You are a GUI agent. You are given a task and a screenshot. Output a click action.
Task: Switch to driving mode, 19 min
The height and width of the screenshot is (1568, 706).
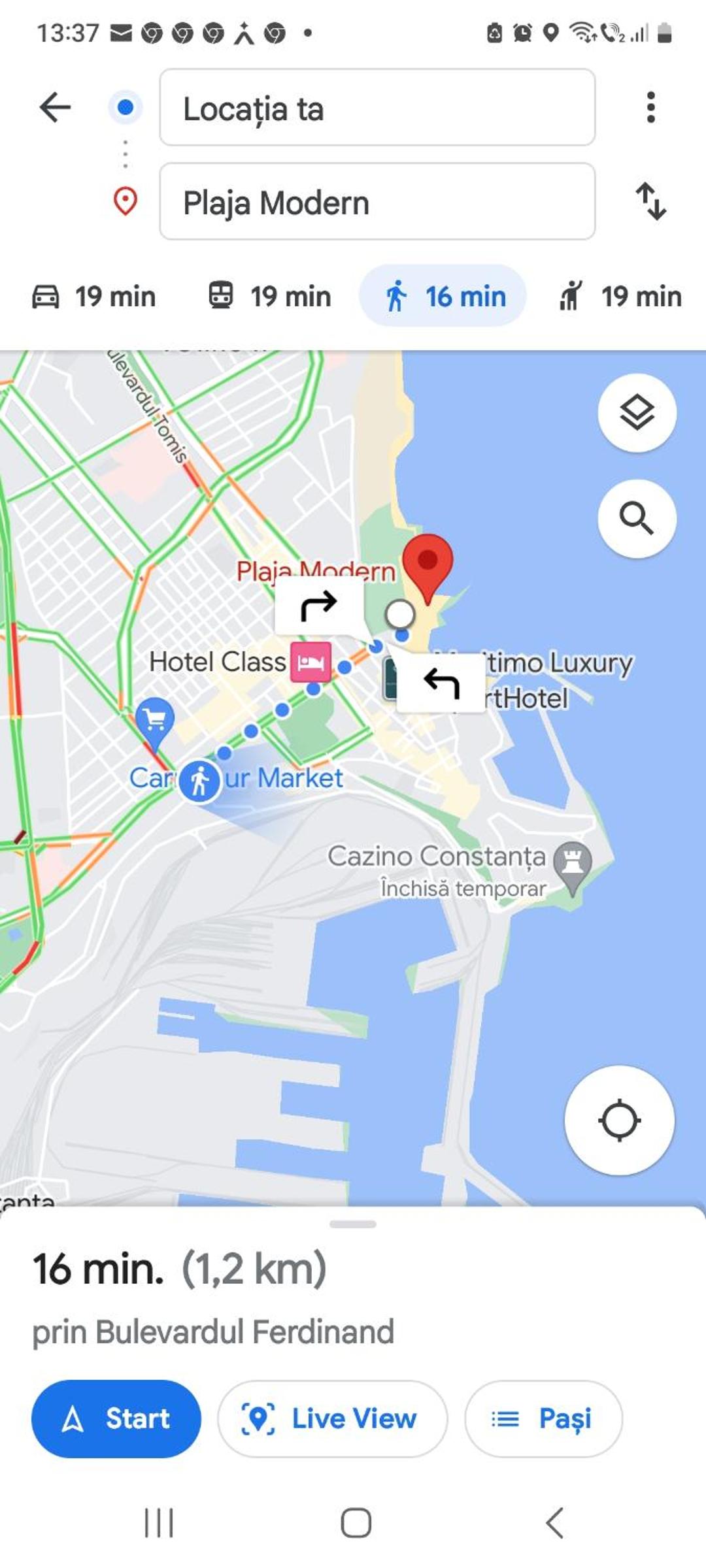tap(94, 296)
